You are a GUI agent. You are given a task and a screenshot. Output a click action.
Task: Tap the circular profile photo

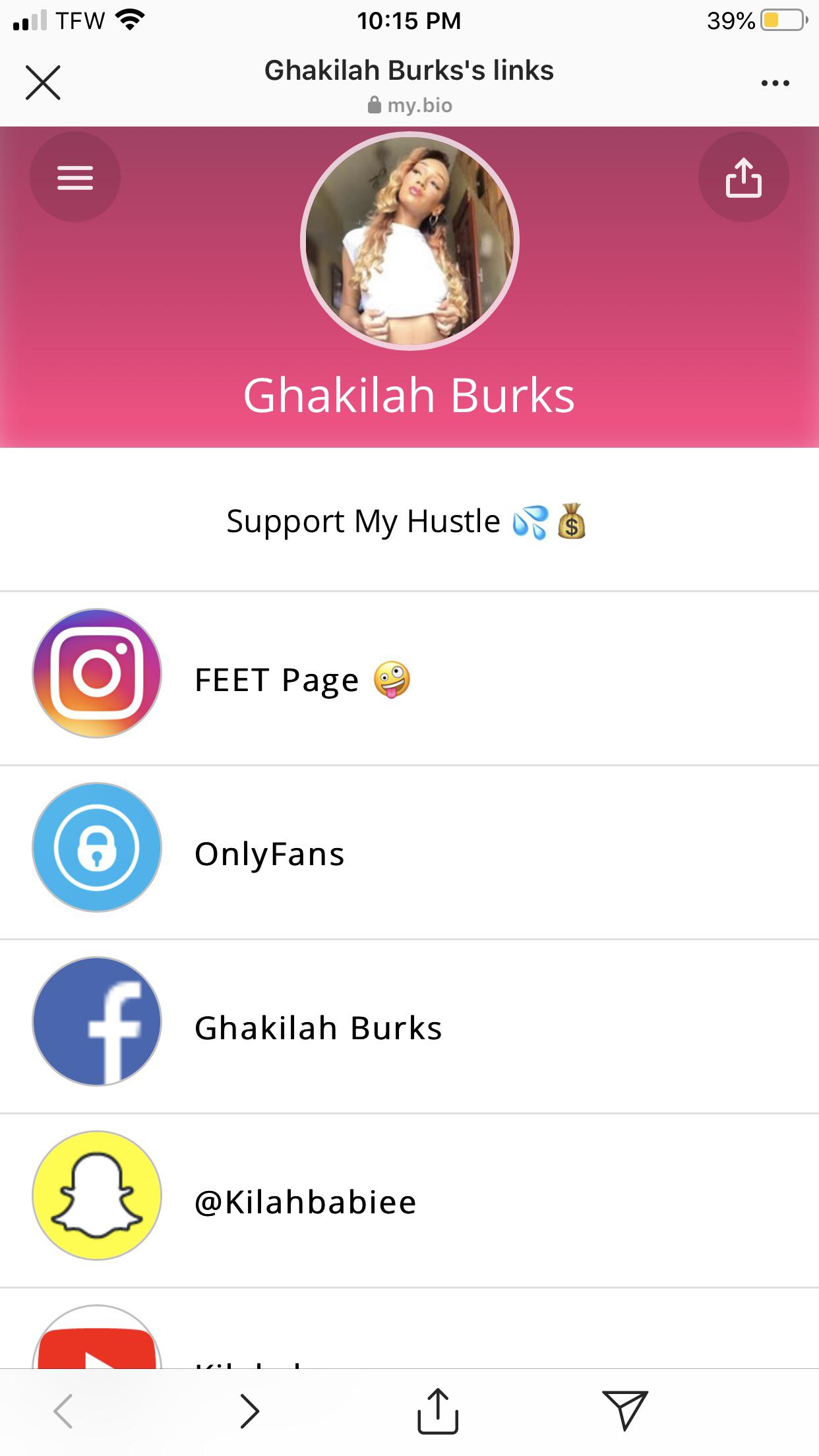[409, 241]
